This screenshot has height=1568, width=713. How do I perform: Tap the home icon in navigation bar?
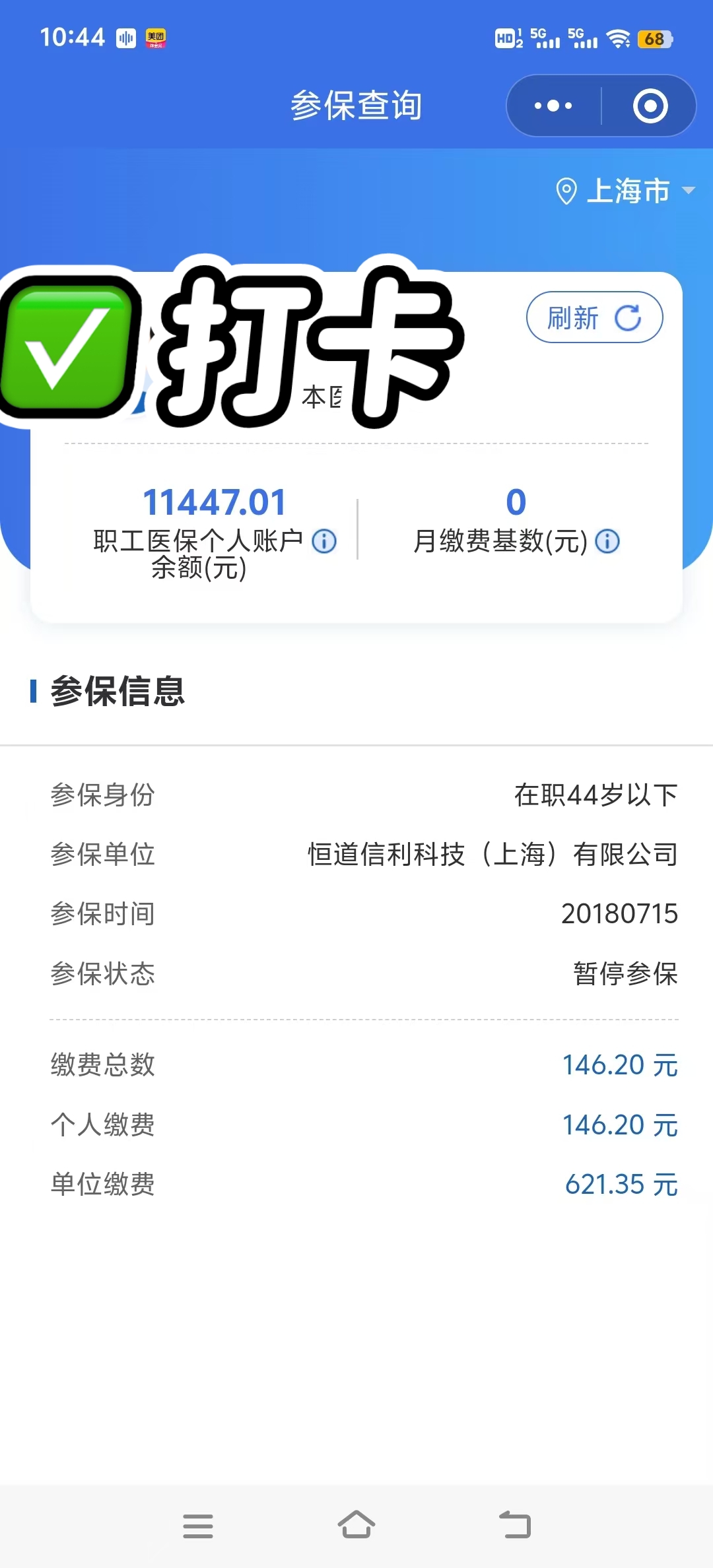click(356, 1525)
